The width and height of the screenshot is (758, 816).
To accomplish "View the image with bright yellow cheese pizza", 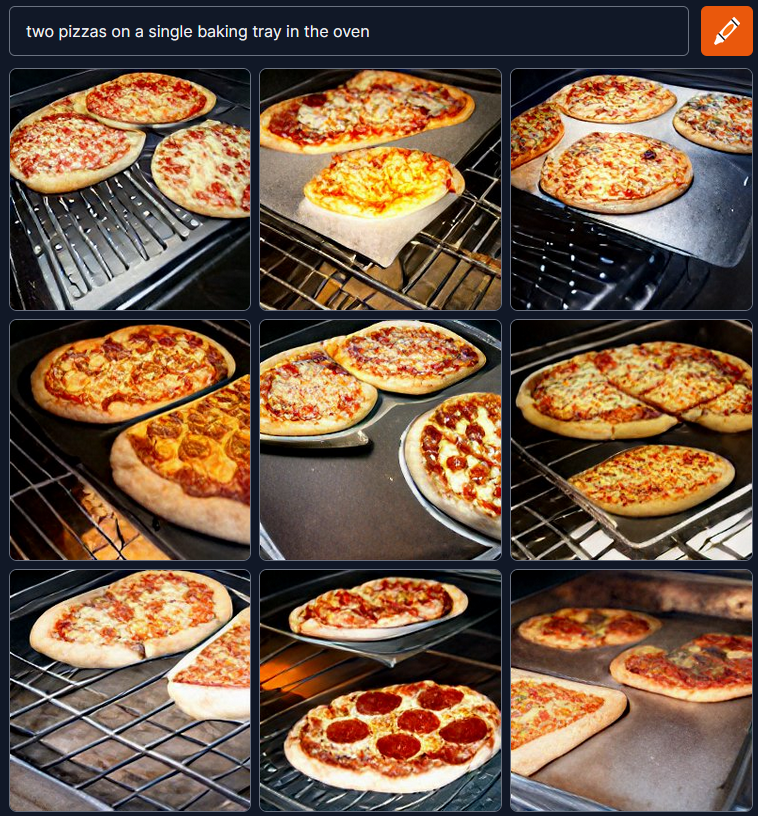I will pyautogui.click(x=380, y=189).
